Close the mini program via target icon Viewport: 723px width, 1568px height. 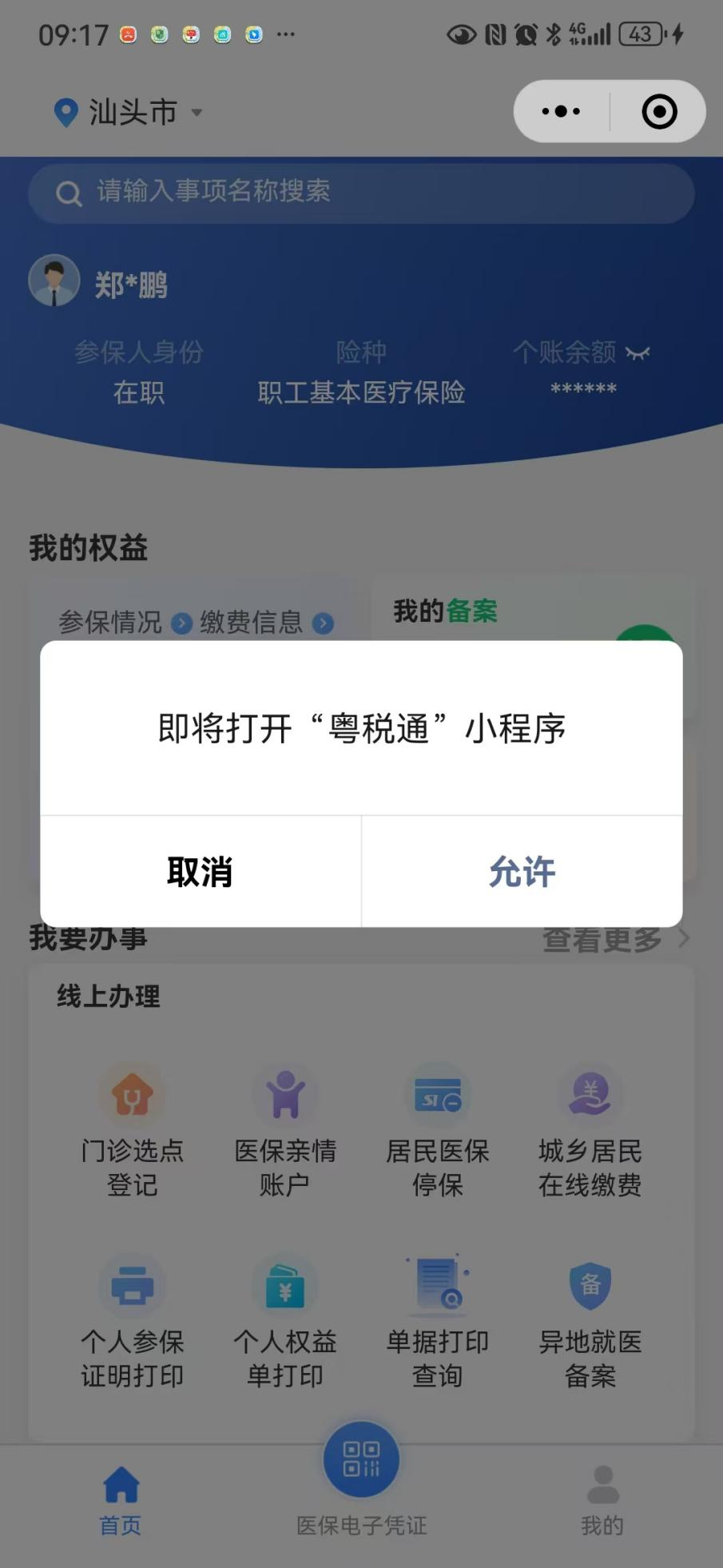coord(659,112)
